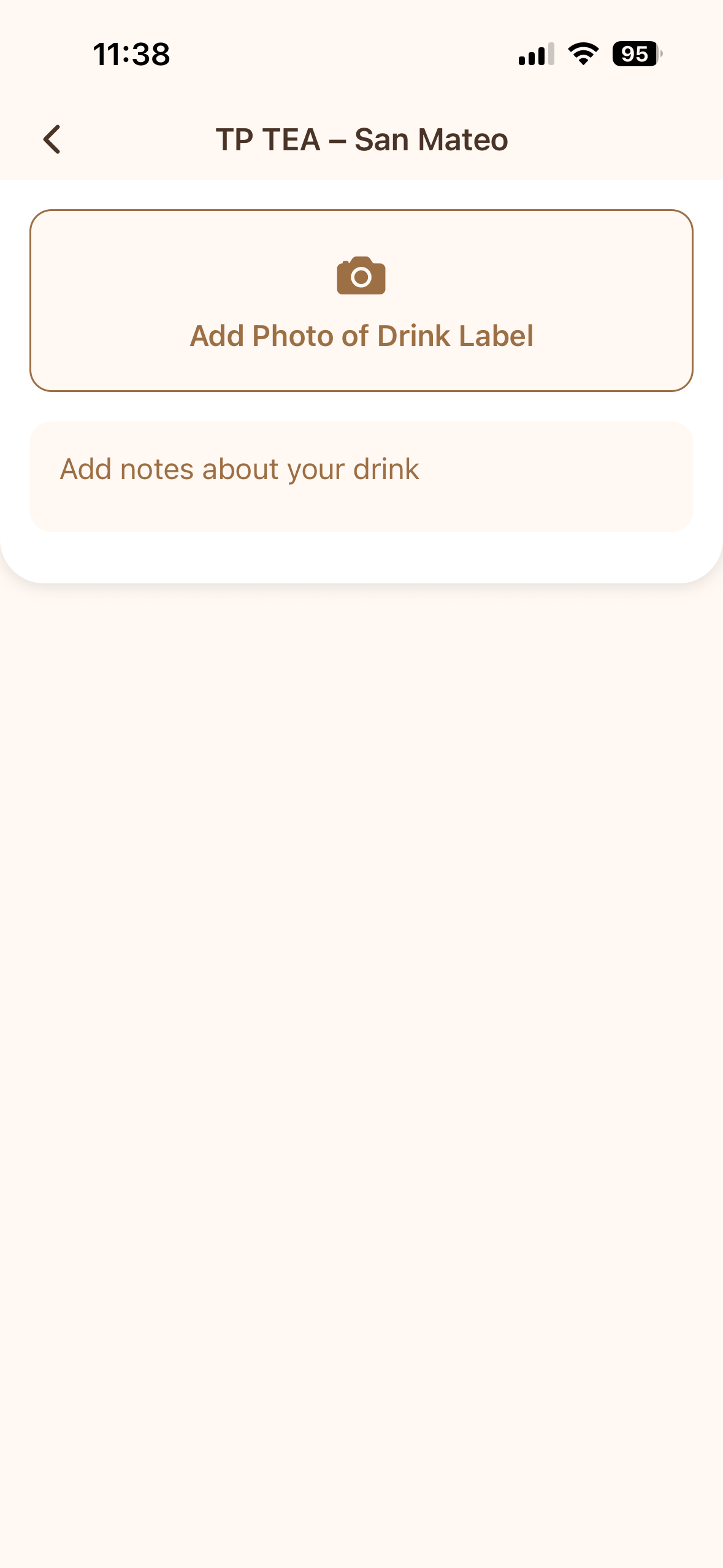Tap the camera icon above the label text
Screen dimensions: 723x1568
[x=361, y=276]
